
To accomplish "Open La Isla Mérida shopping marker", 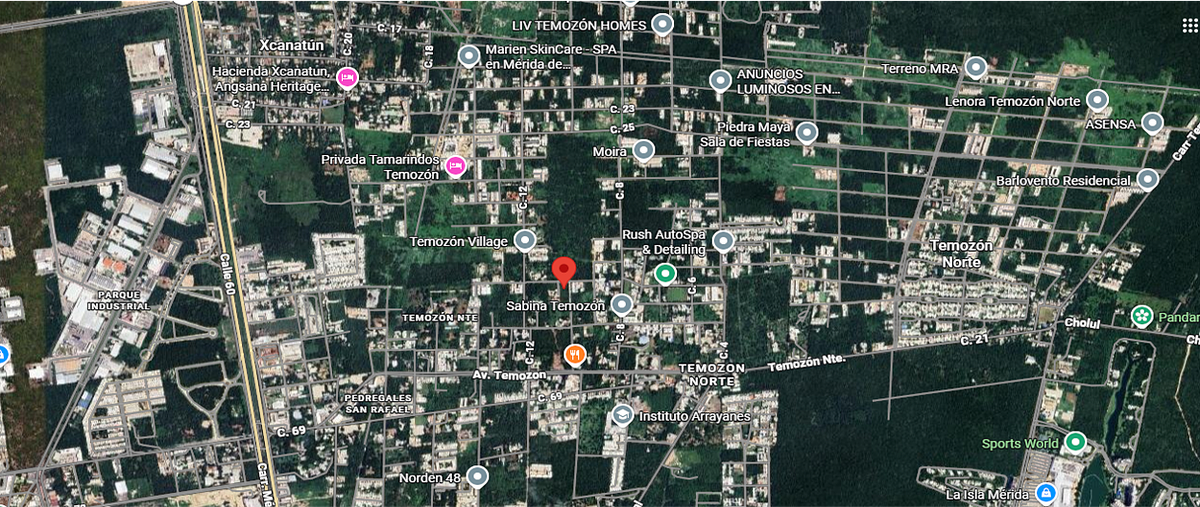I will [x=1045, y=493].
